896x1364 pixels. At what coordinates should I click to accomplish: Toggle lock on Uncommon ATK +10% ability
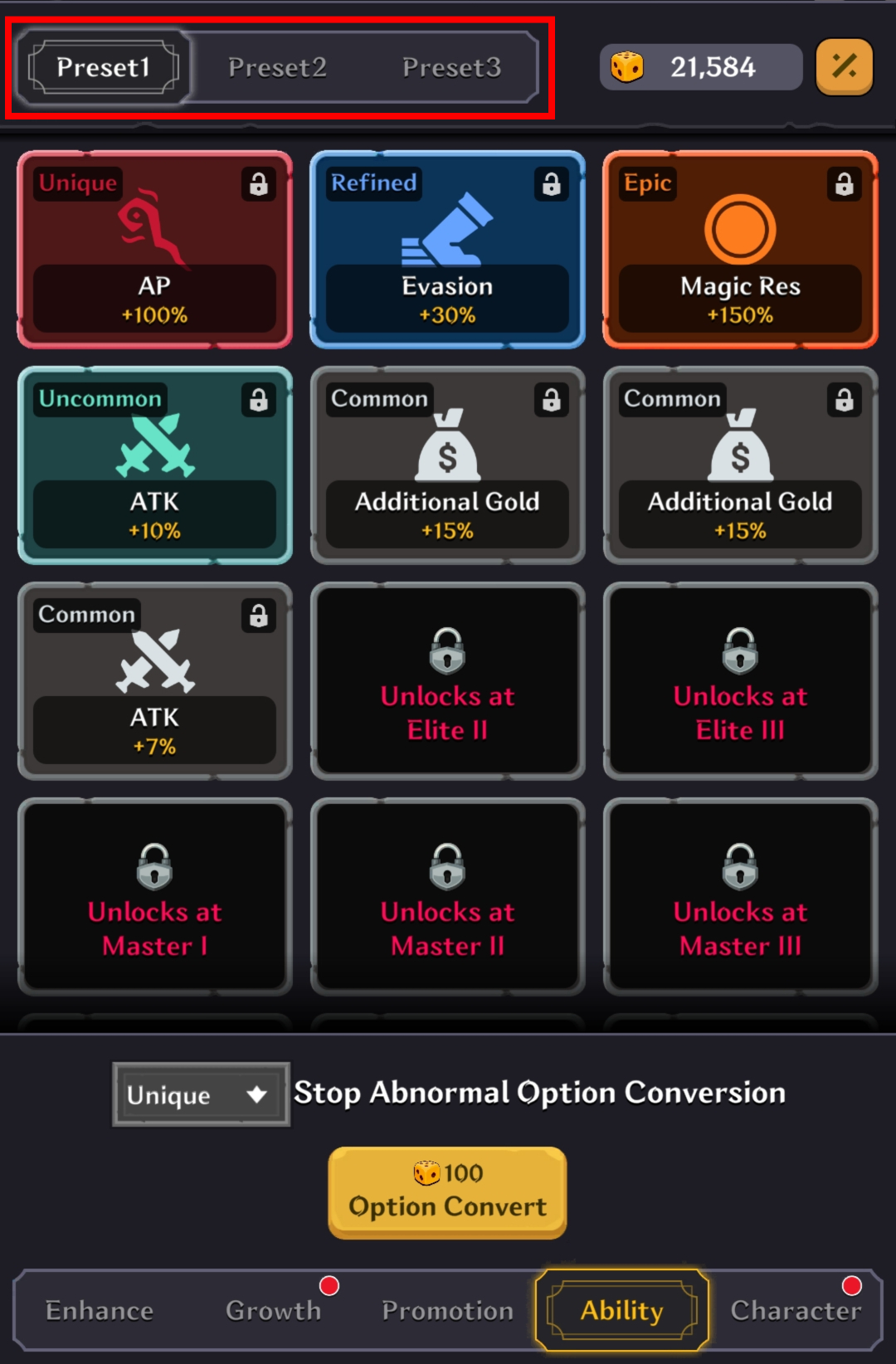point(258,400)
